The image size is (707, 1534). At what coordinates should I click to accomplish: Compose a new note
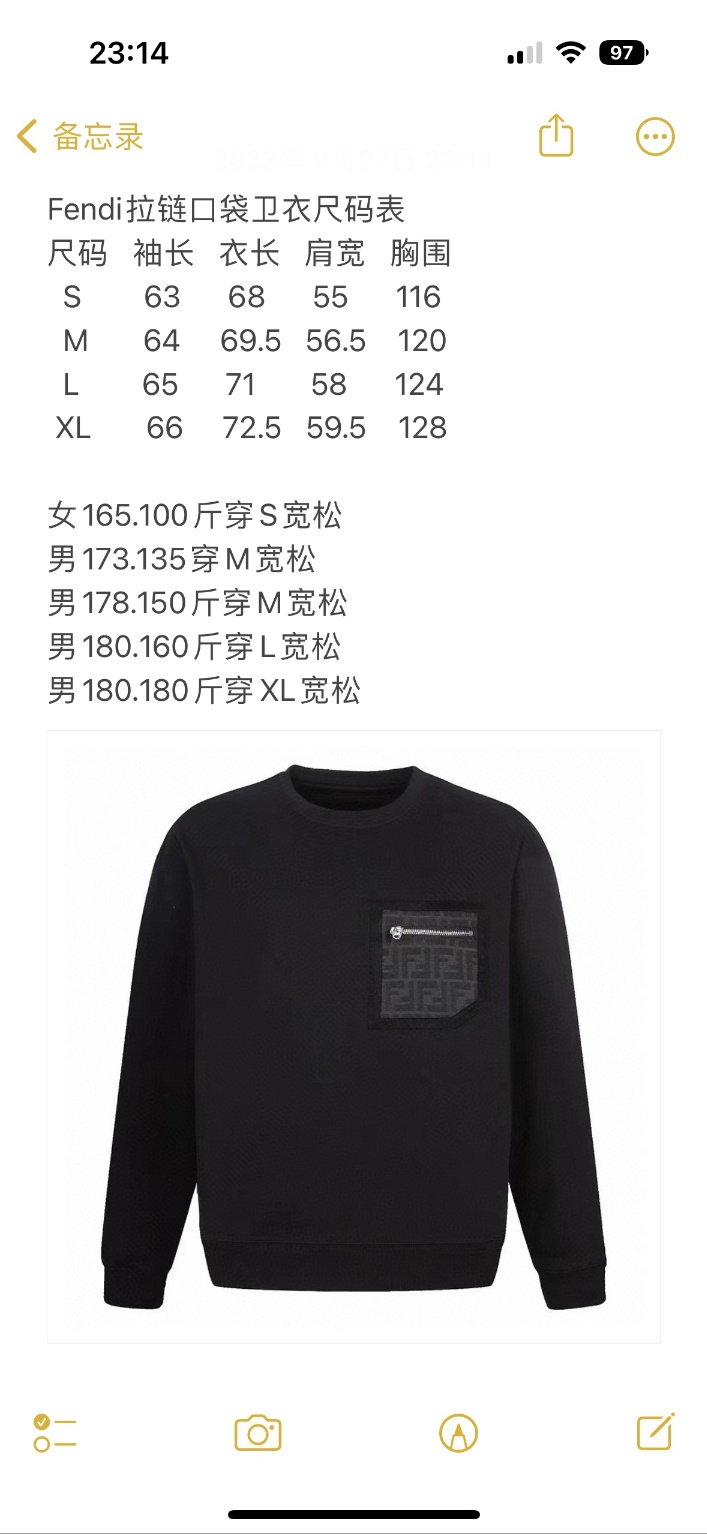click(x=655, y=1432)
